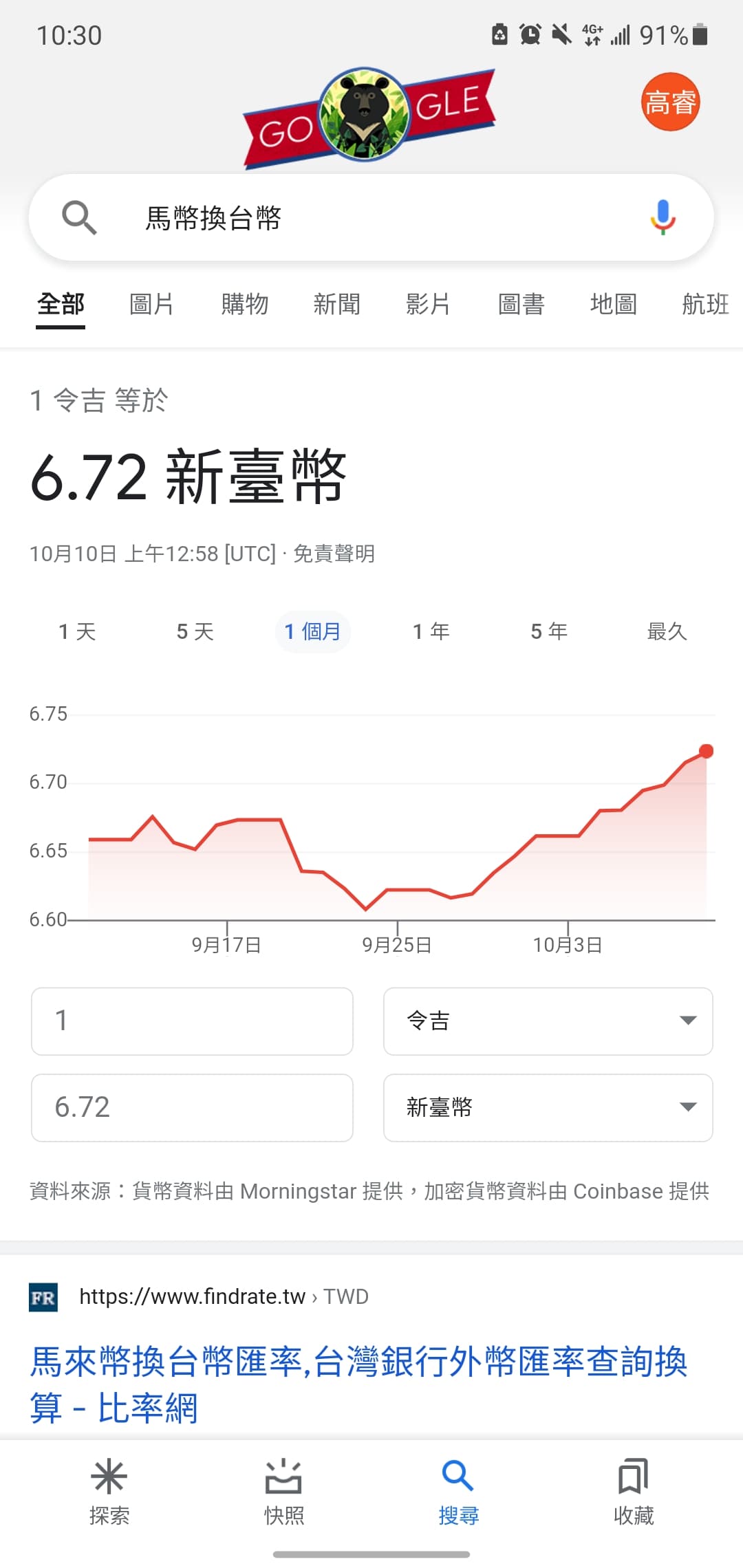Open the 免責聲明 disclaimer link

tap(334, 554)
